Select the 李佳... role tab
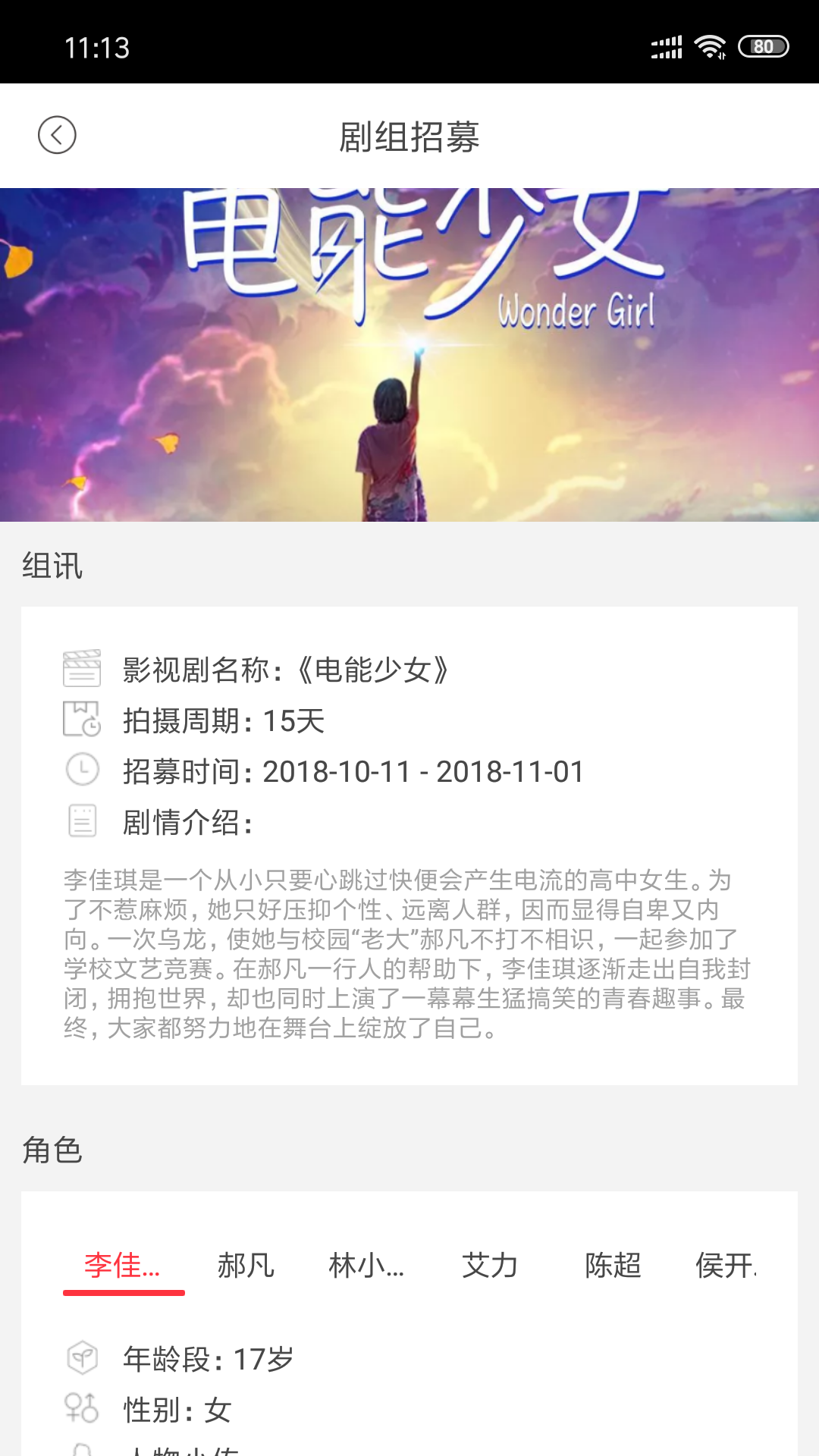 [123, 1266]
